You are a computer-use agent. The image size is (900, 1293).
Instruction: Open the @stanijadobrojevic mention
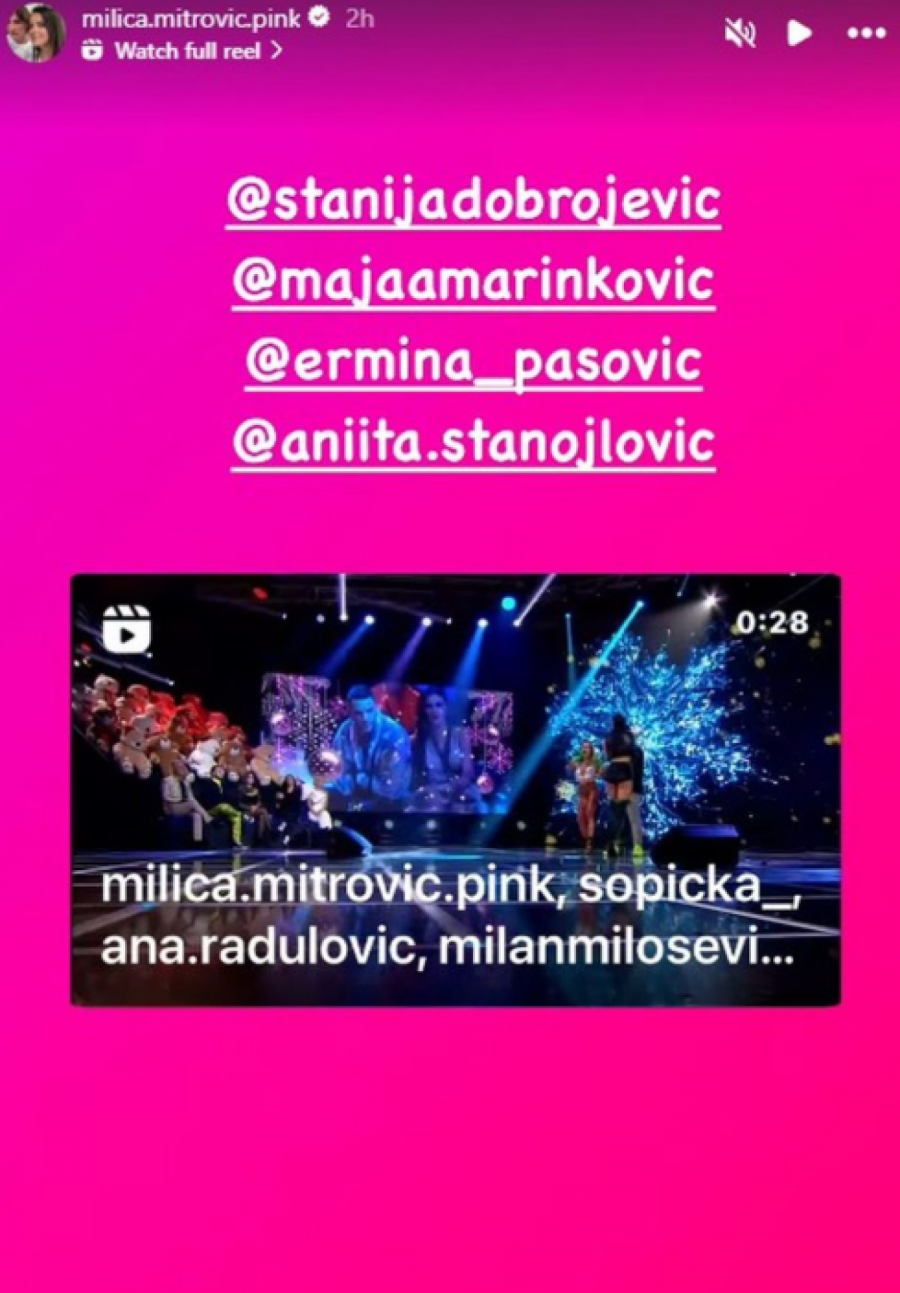pyautogui.click(x=473, y=201)
